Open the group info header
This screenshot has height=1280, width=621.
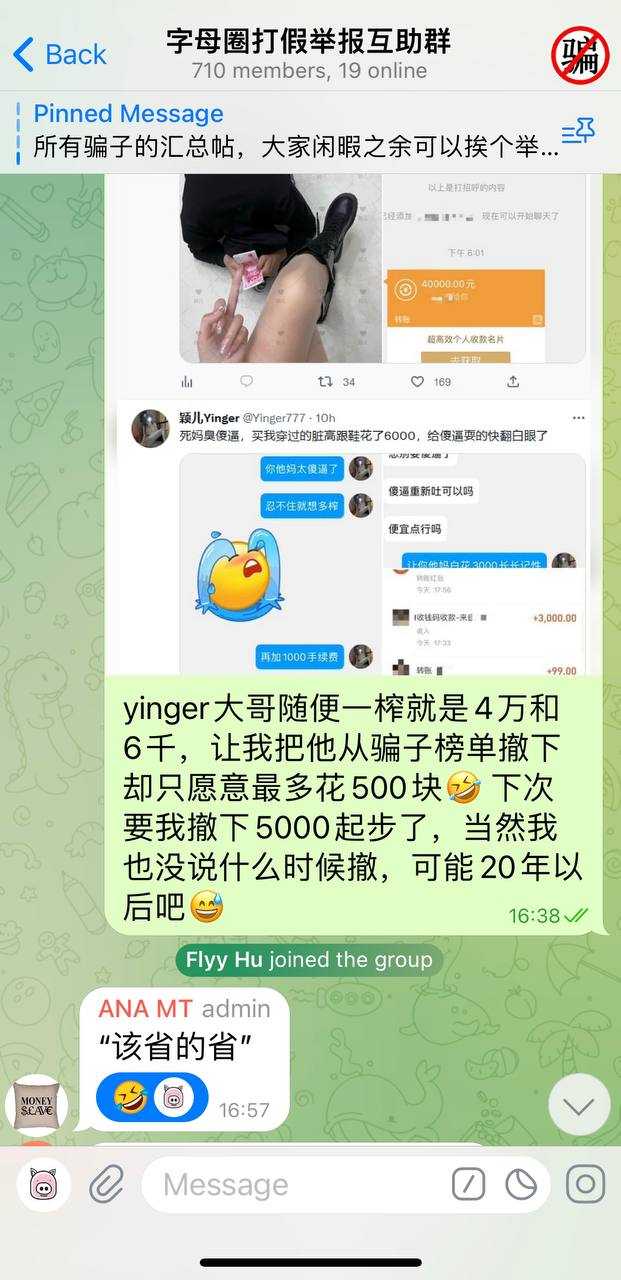[308, 54]
